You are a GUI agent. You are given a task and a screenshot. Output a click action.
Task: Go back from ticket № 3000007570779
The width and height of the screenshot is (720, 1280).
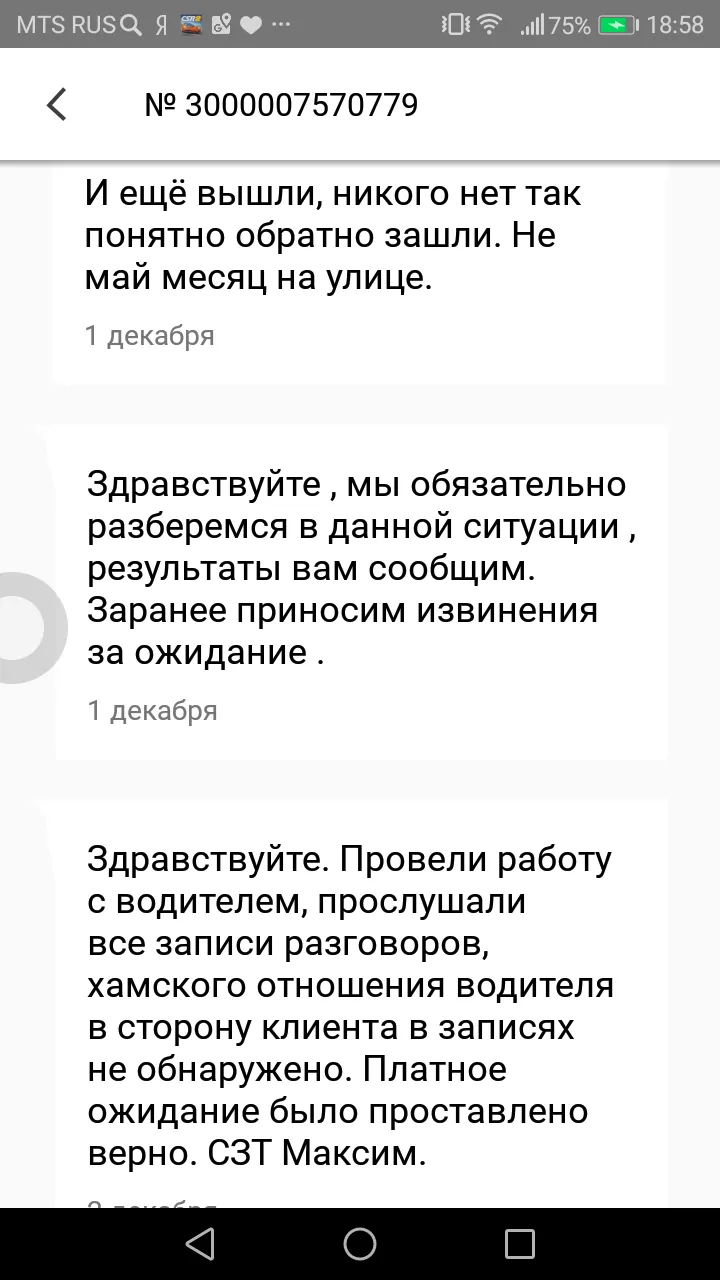[x=57, y=104]
